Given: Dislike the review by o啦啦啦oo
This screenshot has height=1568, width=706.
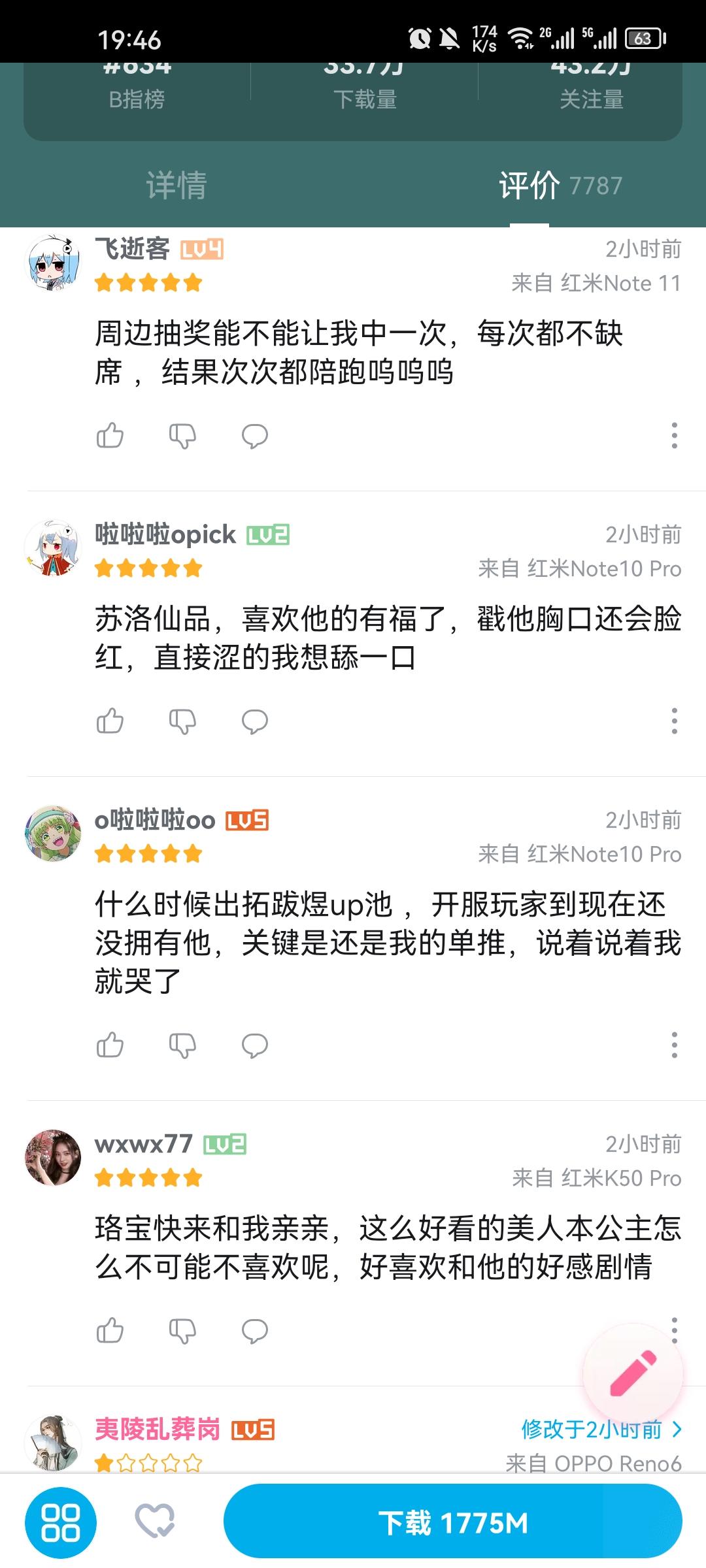Looking at the screenshot, I should coord(182,1045).
